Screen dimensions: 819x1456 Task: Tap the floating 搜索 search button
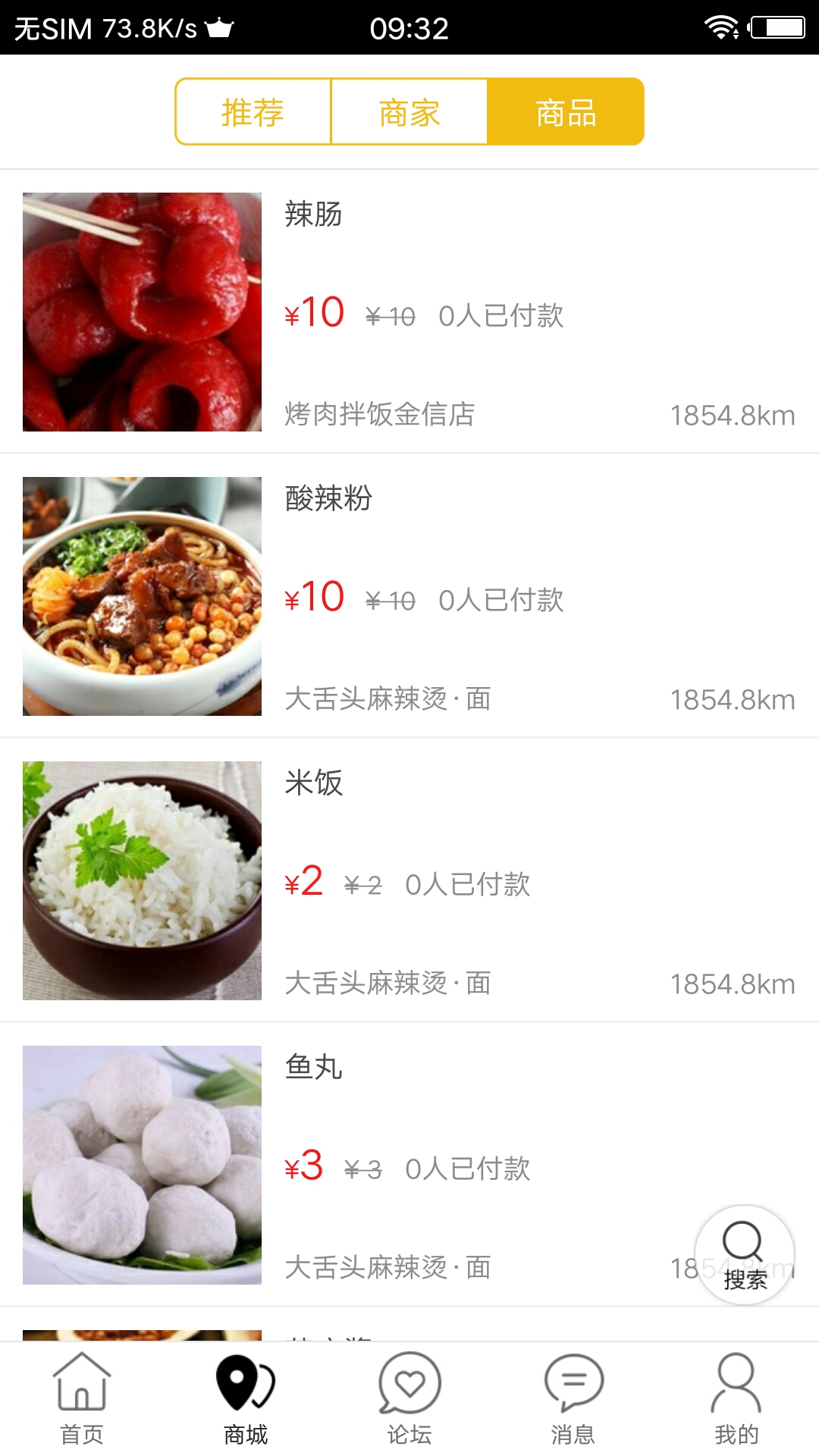pos(744,1255)
